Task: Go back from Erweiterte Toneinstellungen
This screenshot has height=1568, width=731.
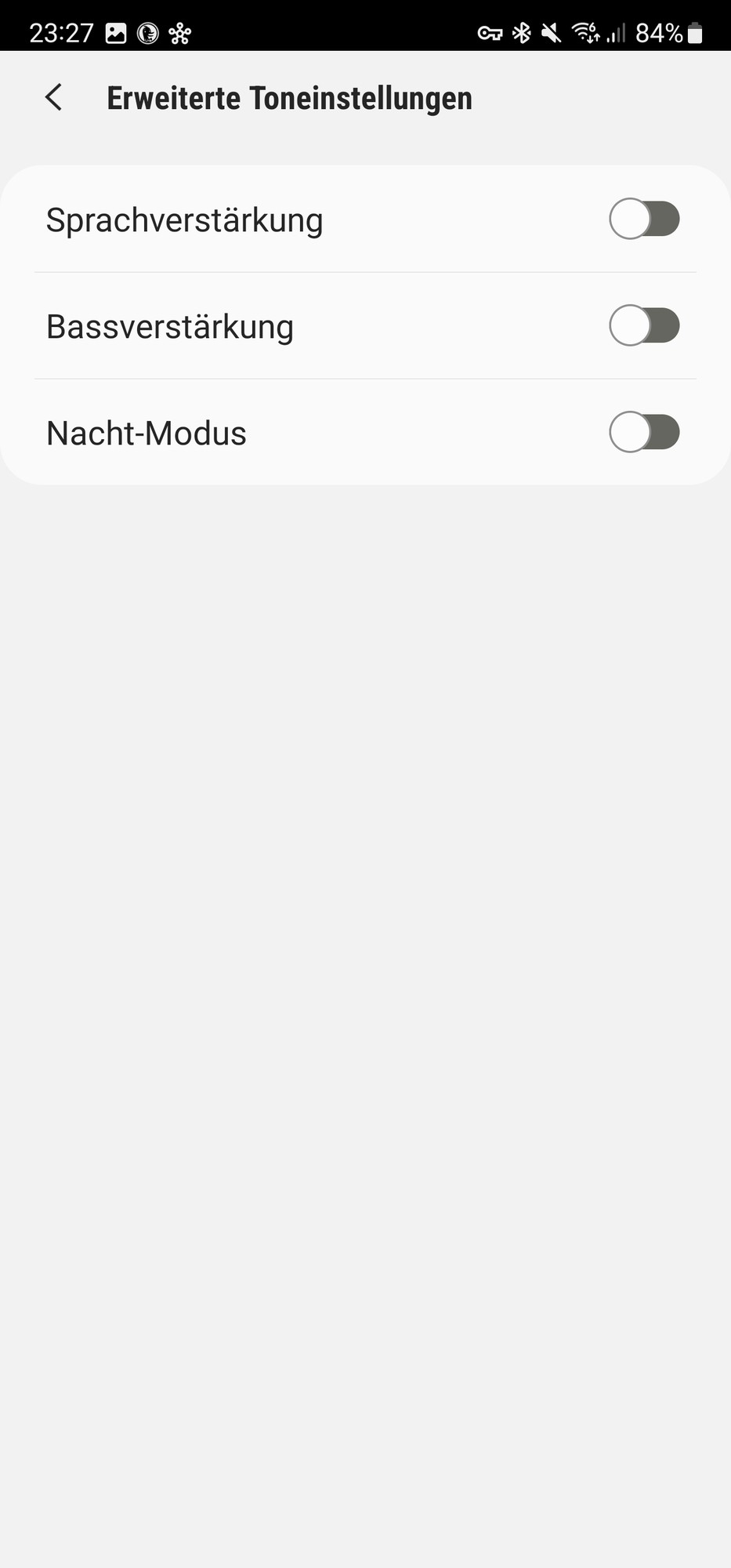Action: tap(53, 98)
